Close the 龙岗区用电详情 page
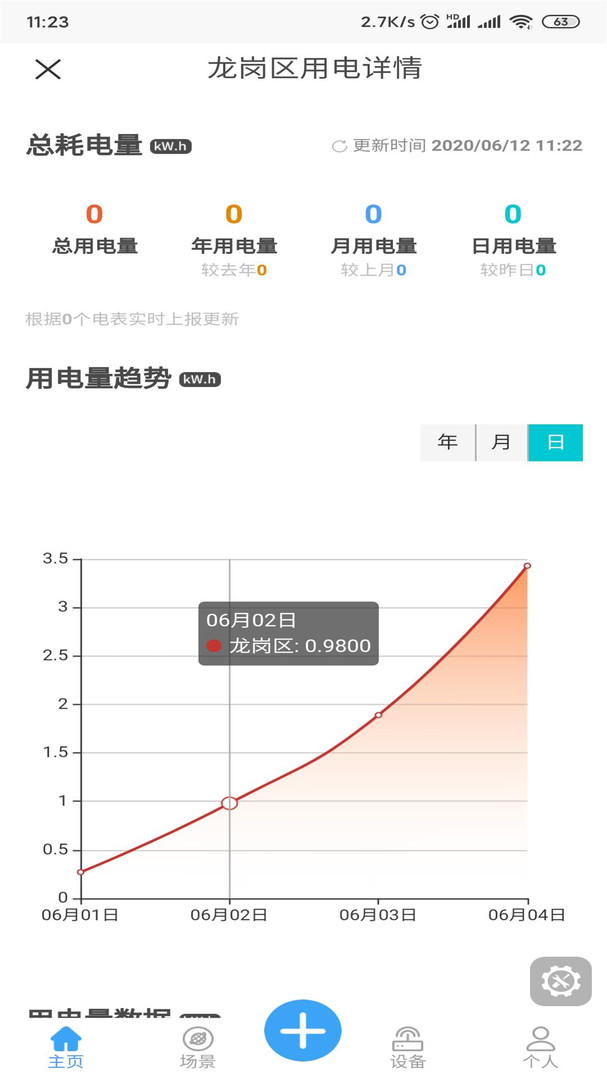The height and width of the screenshot is (1080, 607). point(48,69)
